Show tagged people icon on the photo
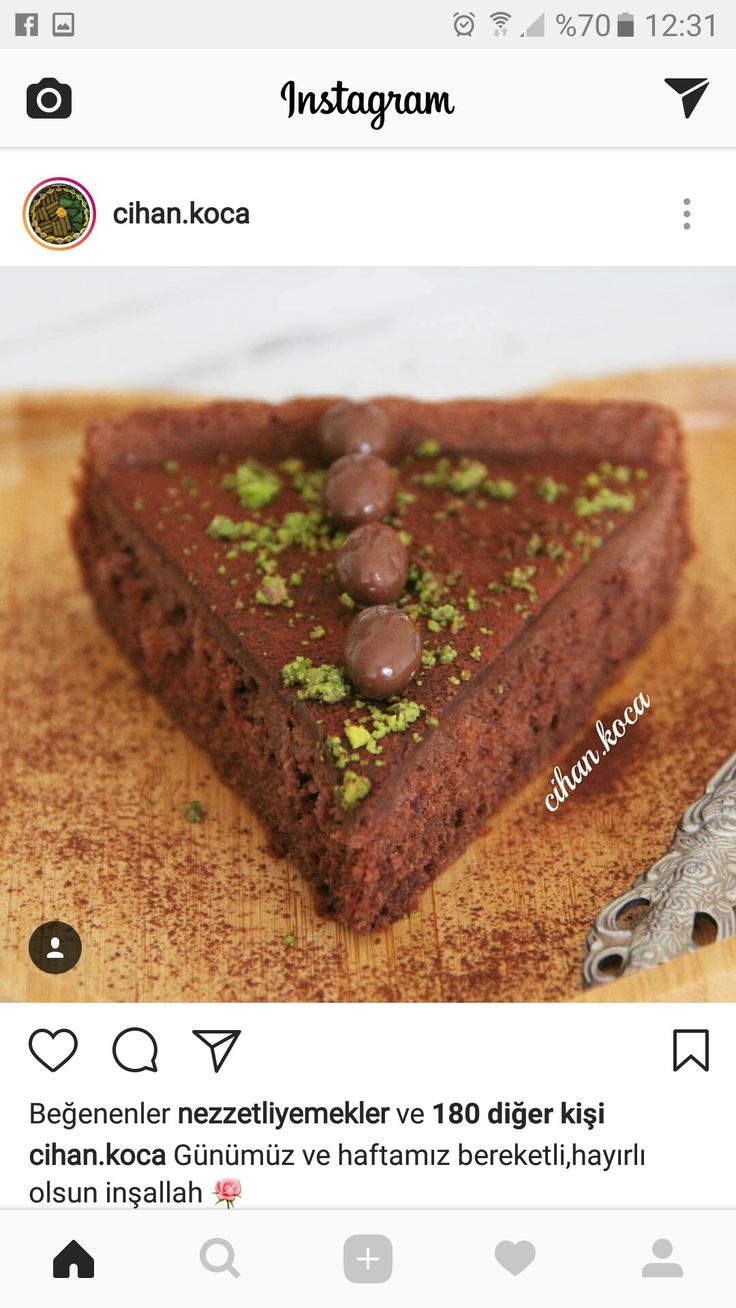 tap(55, 947)
